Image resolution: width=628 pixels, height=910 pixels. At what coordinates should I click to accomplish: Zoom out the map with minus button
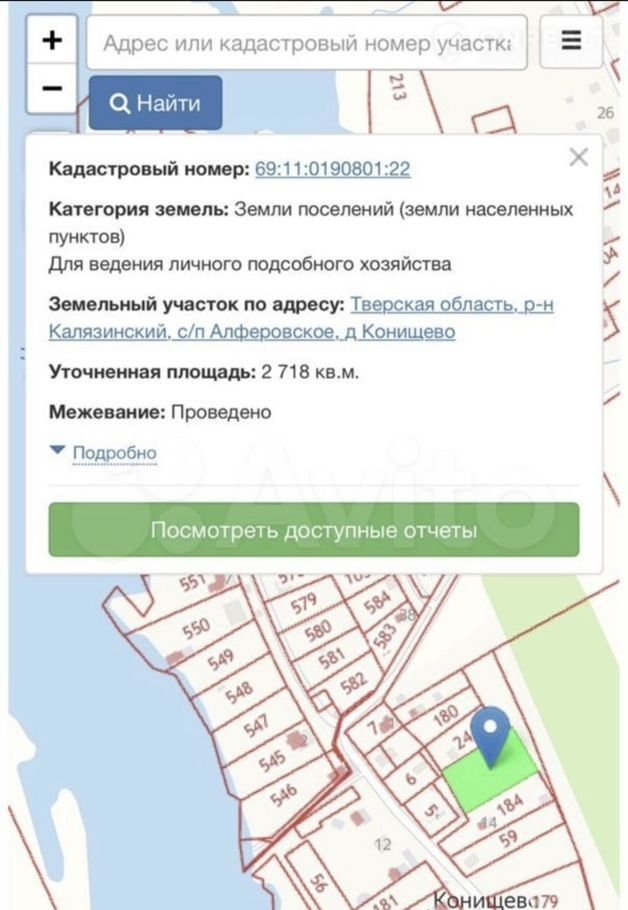[52, 88]
